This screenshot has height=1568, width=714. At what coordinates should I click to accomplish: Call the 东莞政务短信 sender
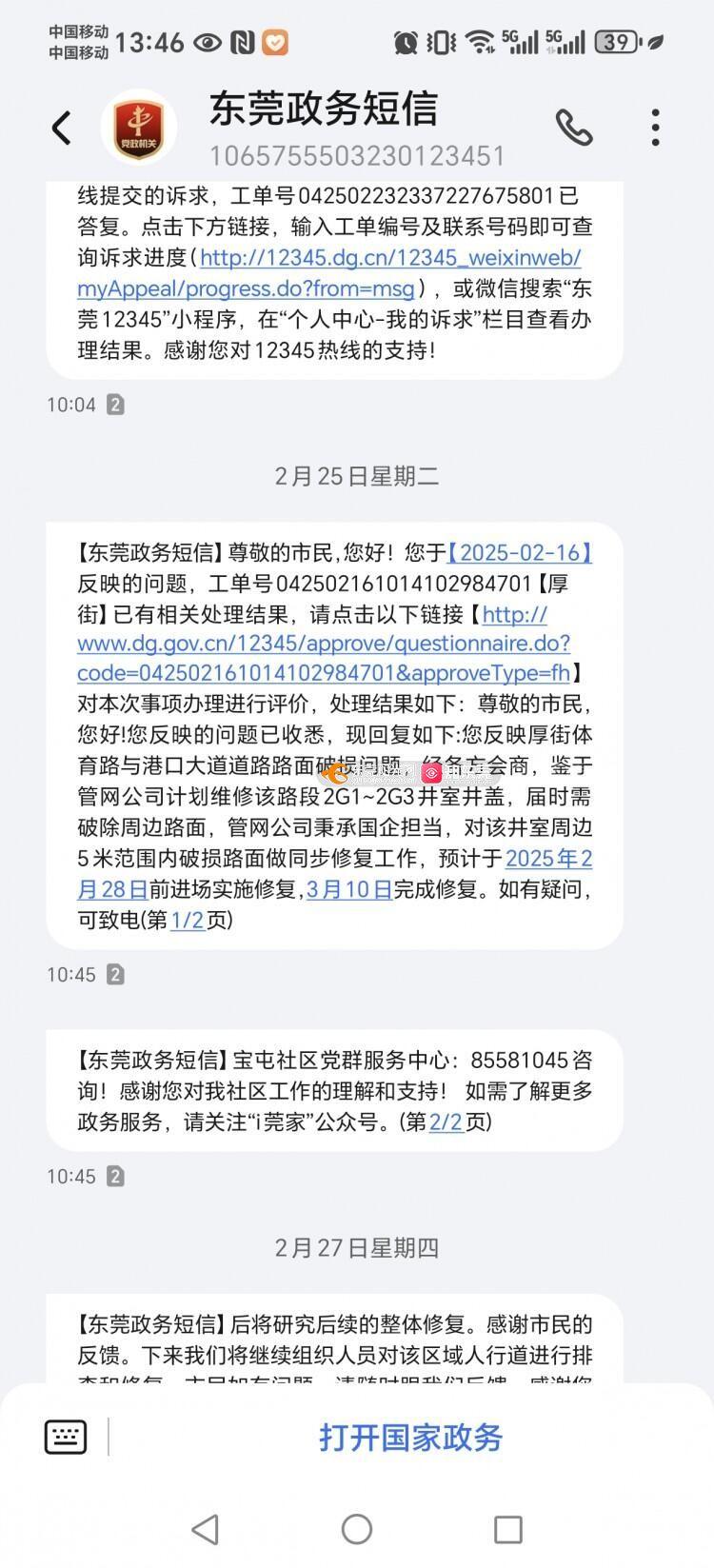[x=574, y=128]
